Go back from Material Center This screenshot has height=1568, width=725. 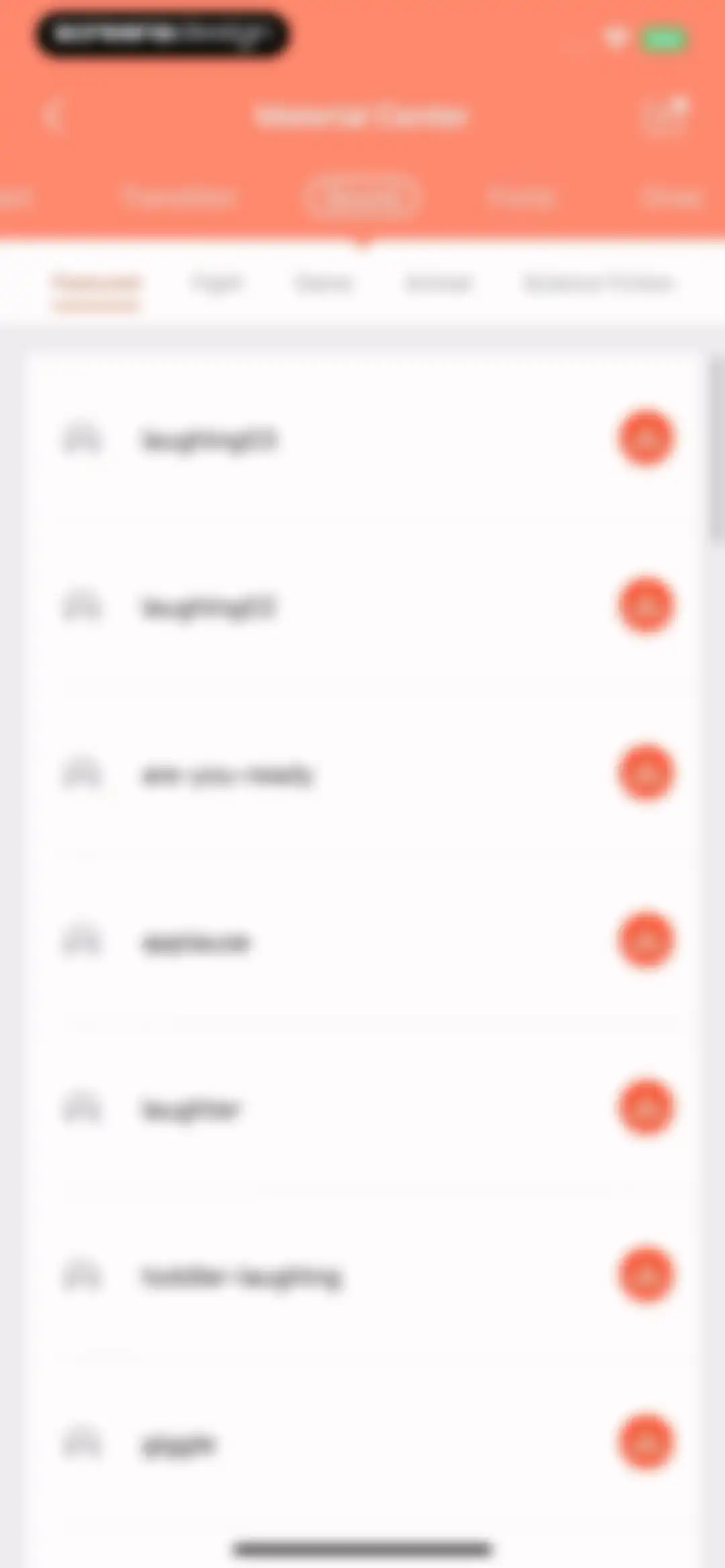(54, 117)
